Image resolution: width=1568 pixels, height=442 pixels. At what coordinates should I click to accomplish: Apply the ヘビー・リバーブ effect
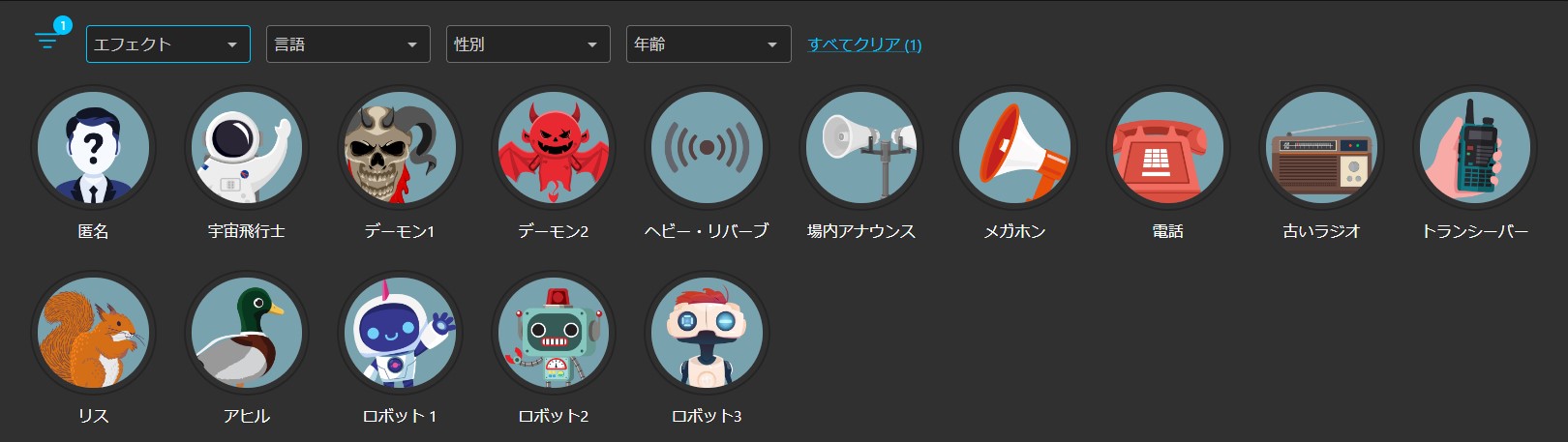[707, 148]
